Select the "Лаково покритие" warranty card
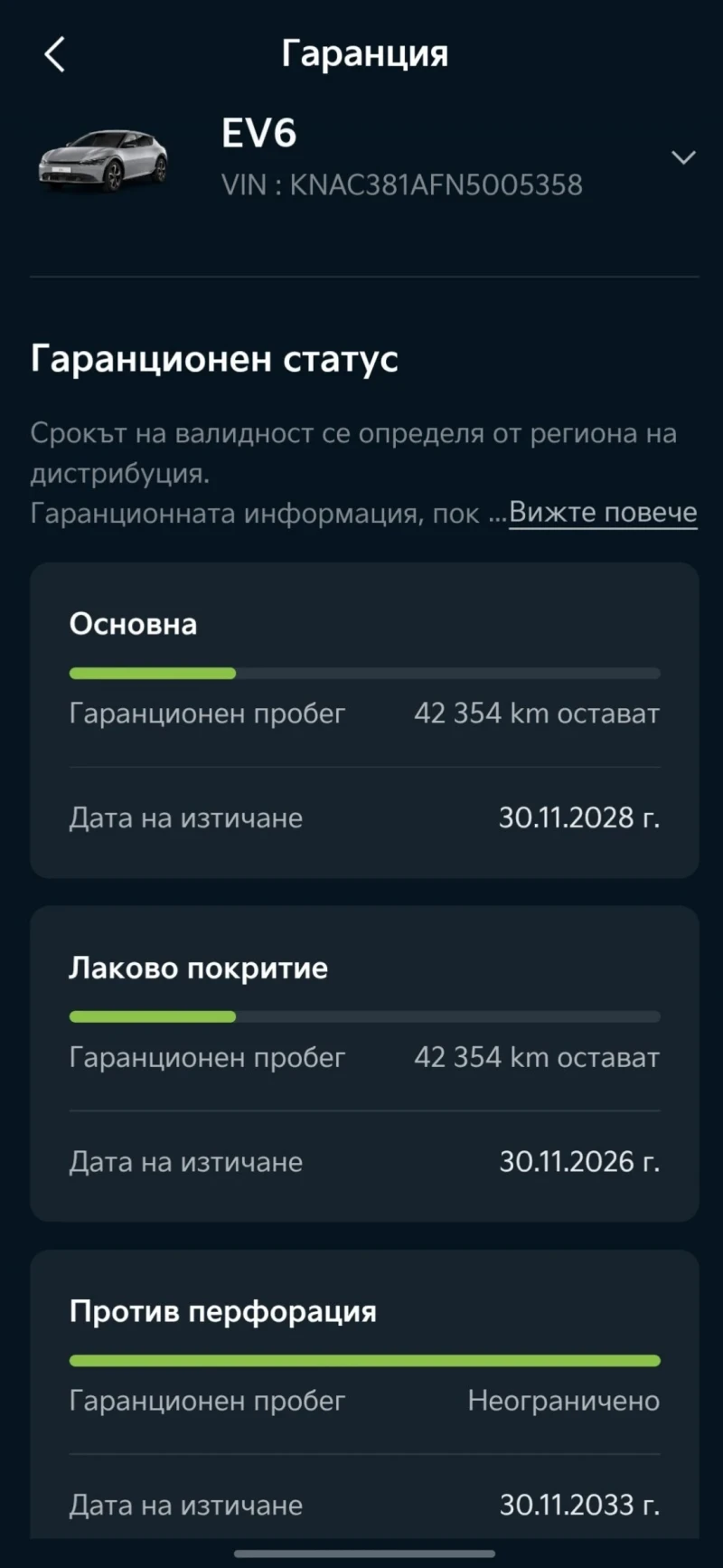The height and width of the screenshot is (1568, 723). click(361, 1063)
